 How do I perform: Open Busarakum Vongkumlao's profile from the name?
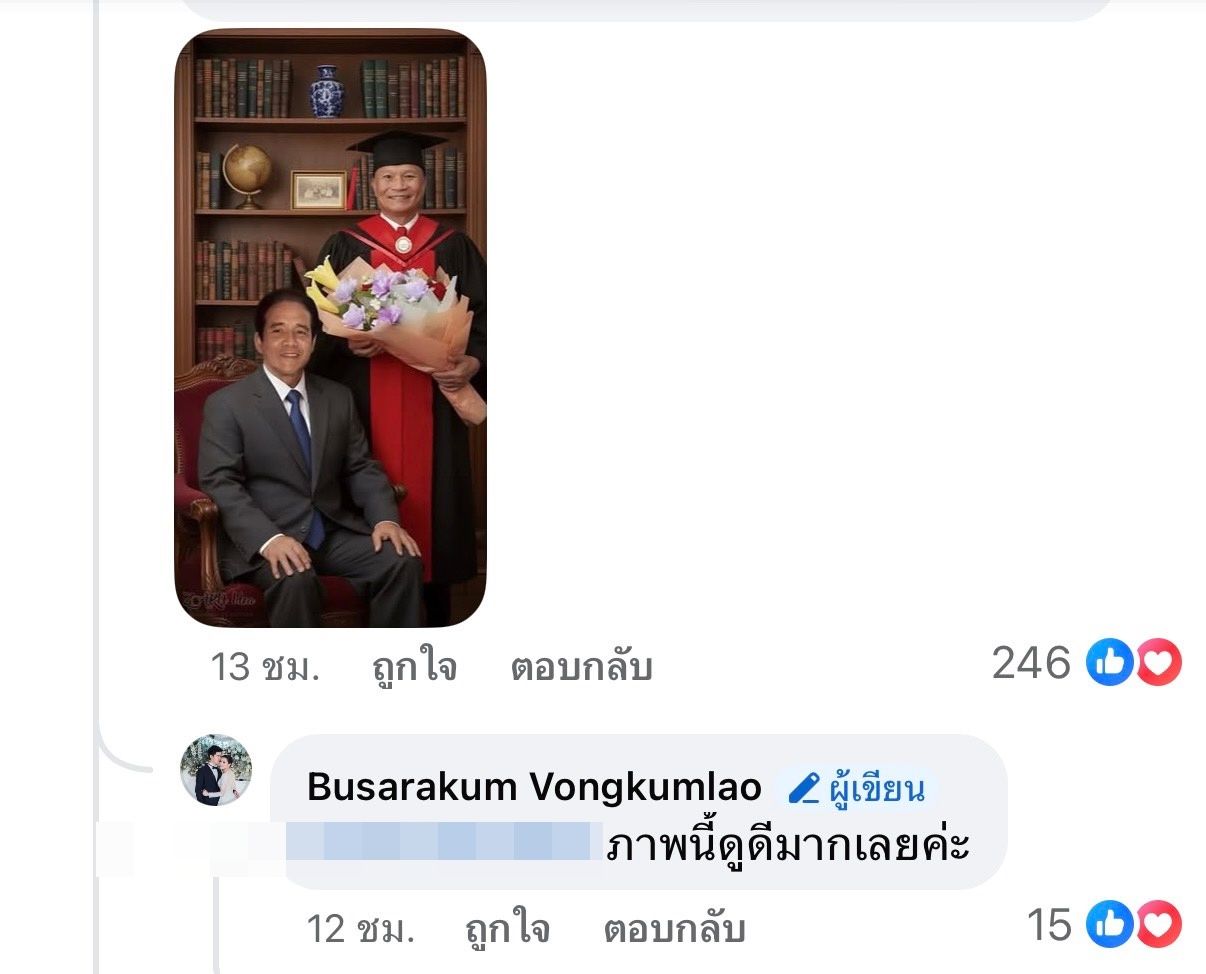click(x=533, y=788)
